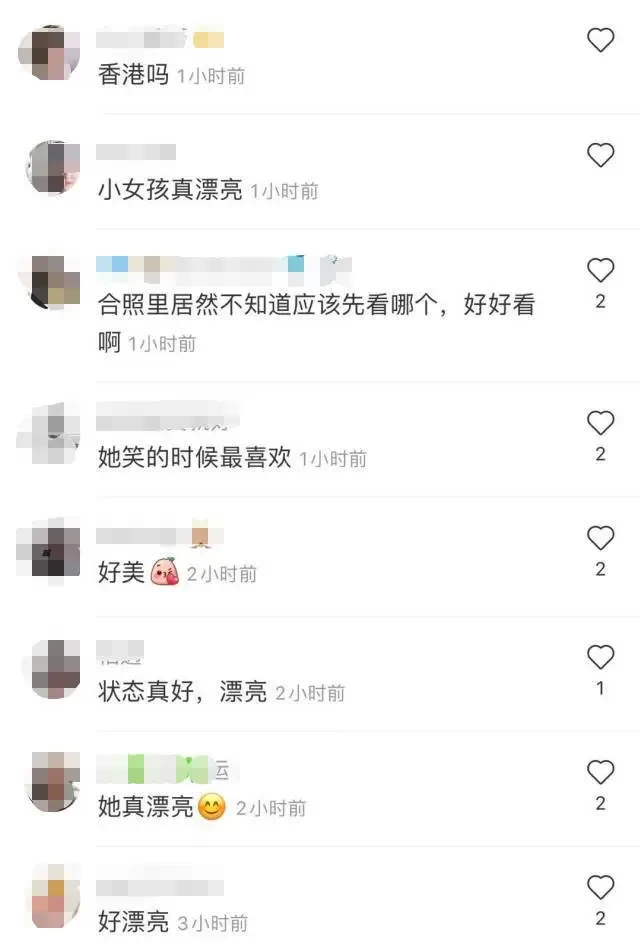640x945 pixels.
Task: Reply to the comment "好漂亮"
Action: [133, 922]
